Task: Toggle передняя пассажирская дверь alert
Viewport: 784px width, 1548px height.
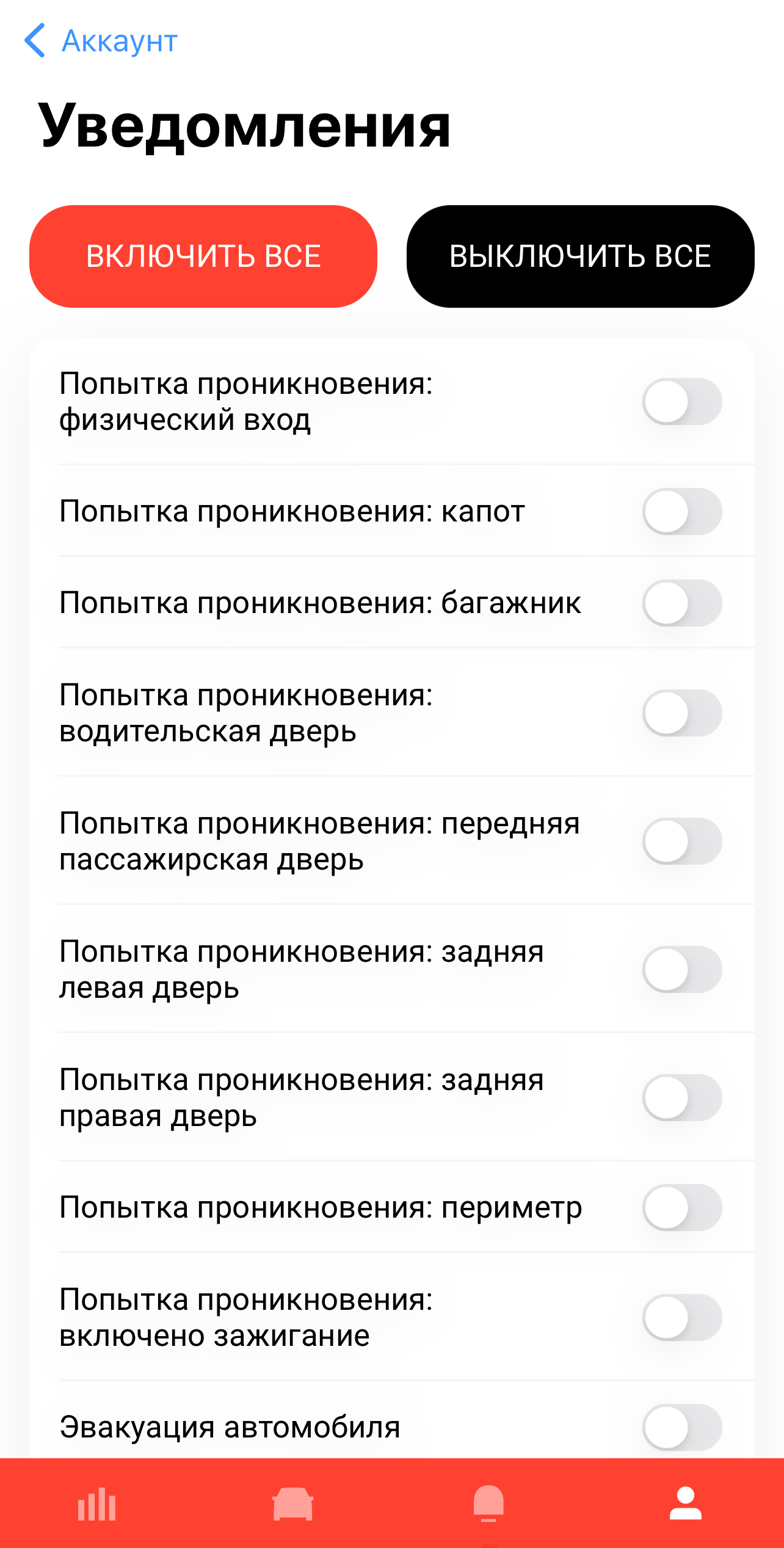Action: pyautogui.click(x=681, y=841)
